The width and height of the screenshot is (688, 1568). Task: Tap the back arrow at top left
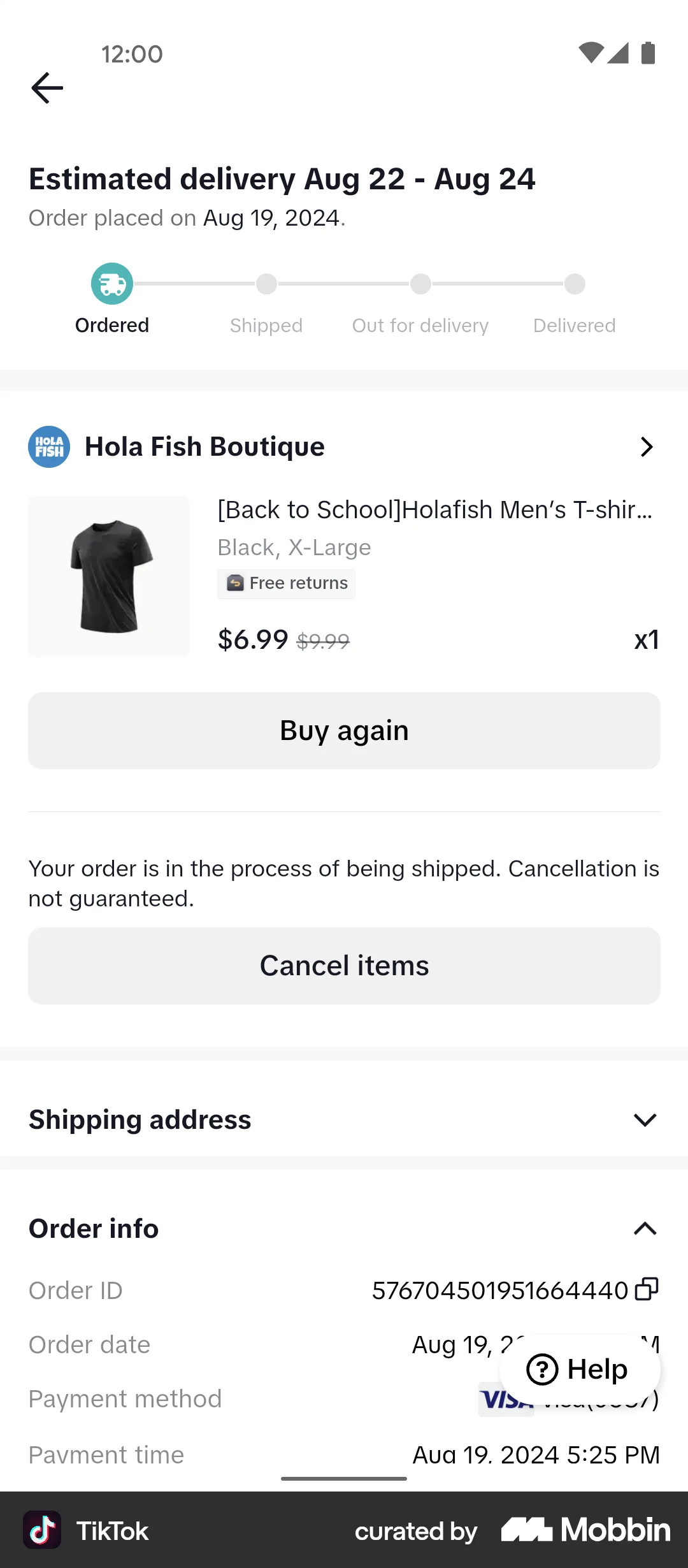47,87
